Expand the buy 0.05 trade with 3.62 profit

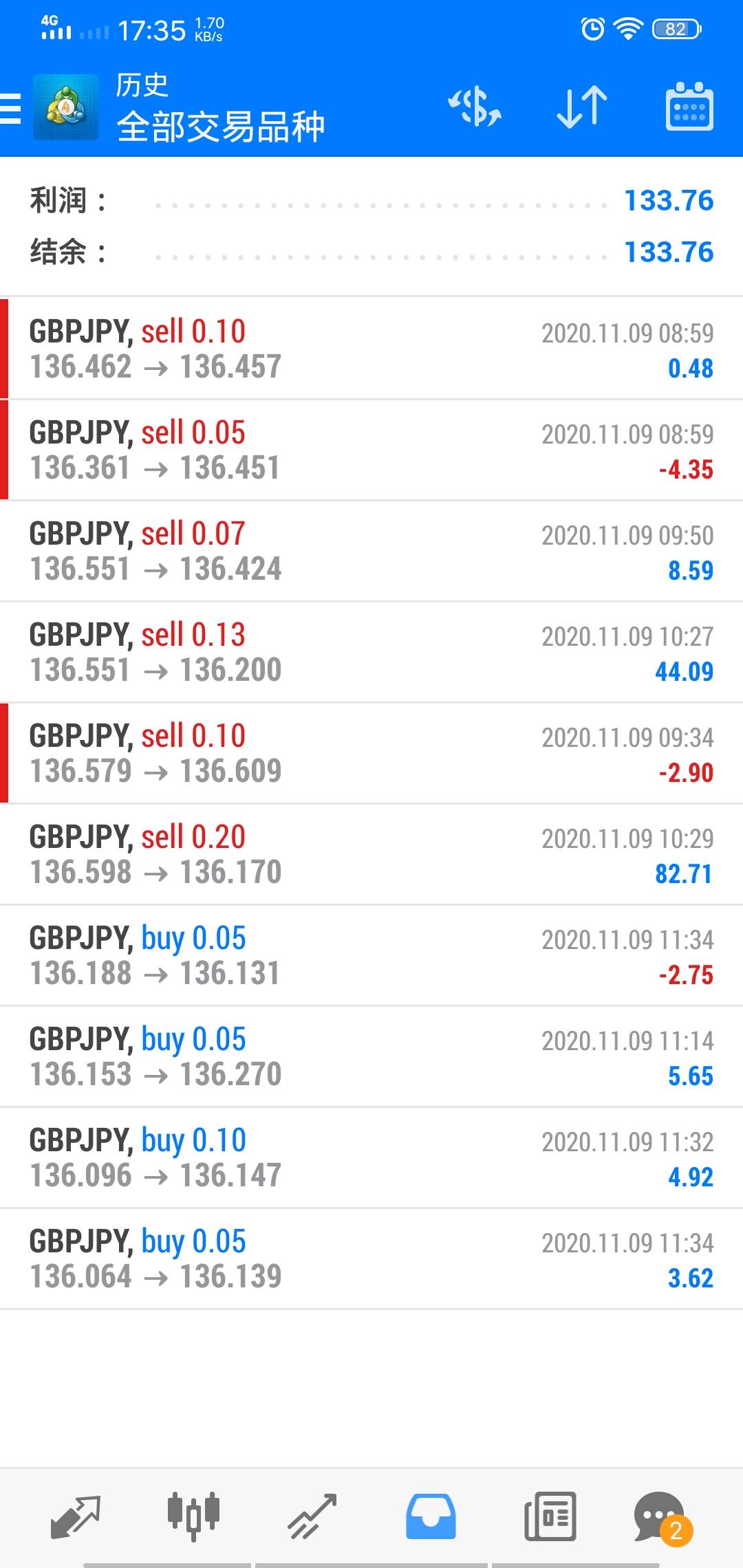(371, 1259)
